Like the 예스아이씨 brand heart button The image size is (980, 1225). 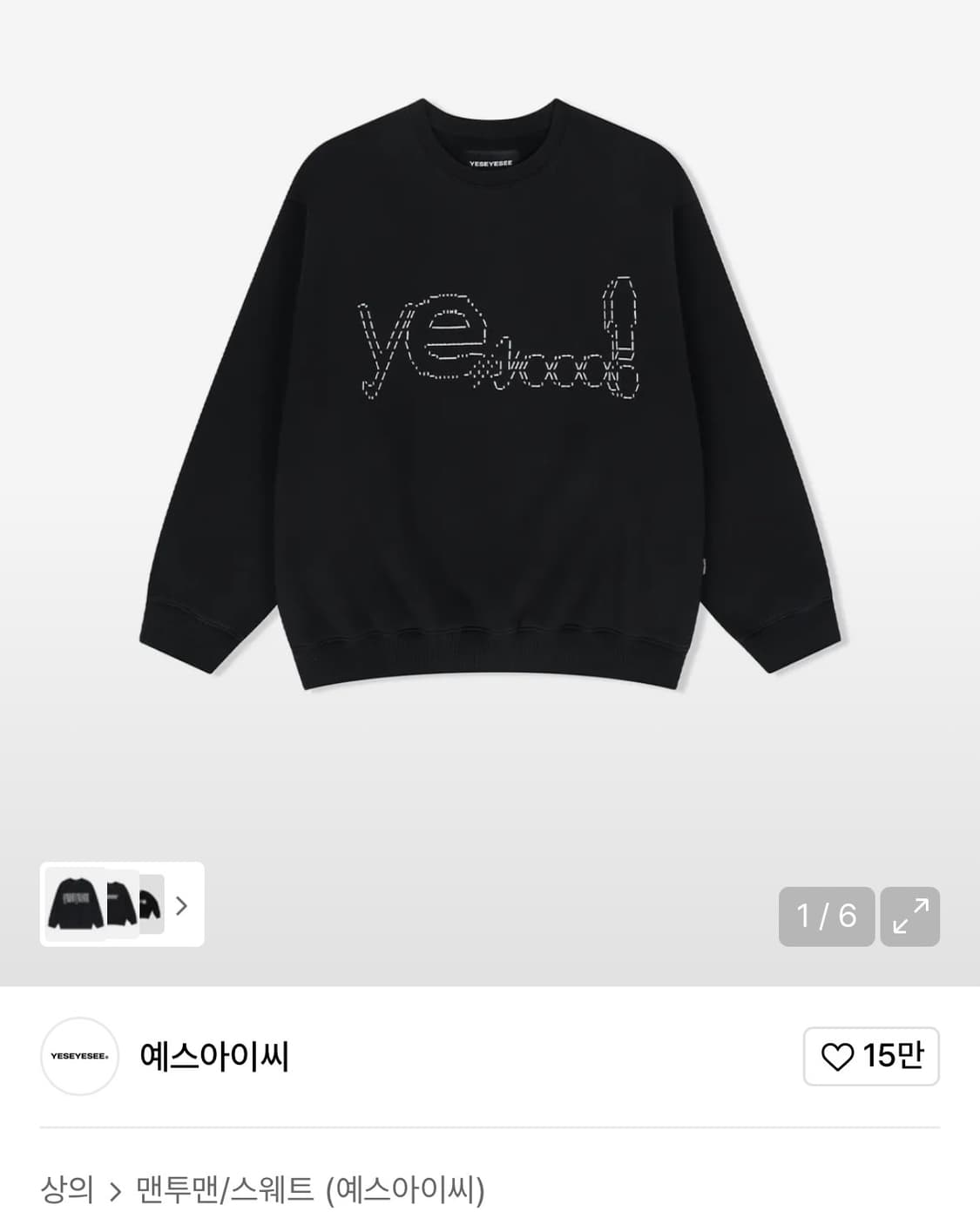click(x=870, y=1056)
